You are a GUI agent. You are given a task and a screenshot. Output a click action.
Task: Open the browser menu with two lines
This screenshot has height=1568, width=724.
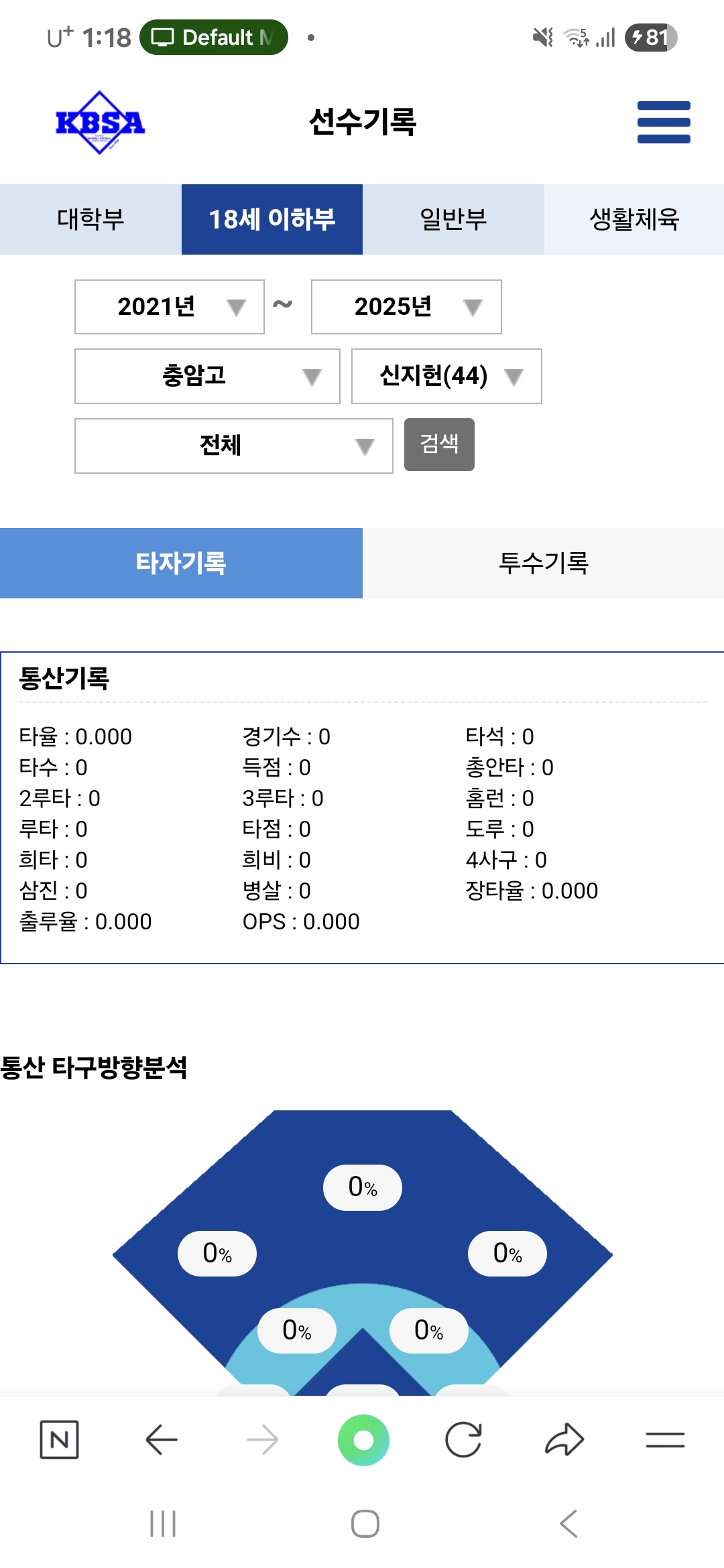pos(665,1439)
